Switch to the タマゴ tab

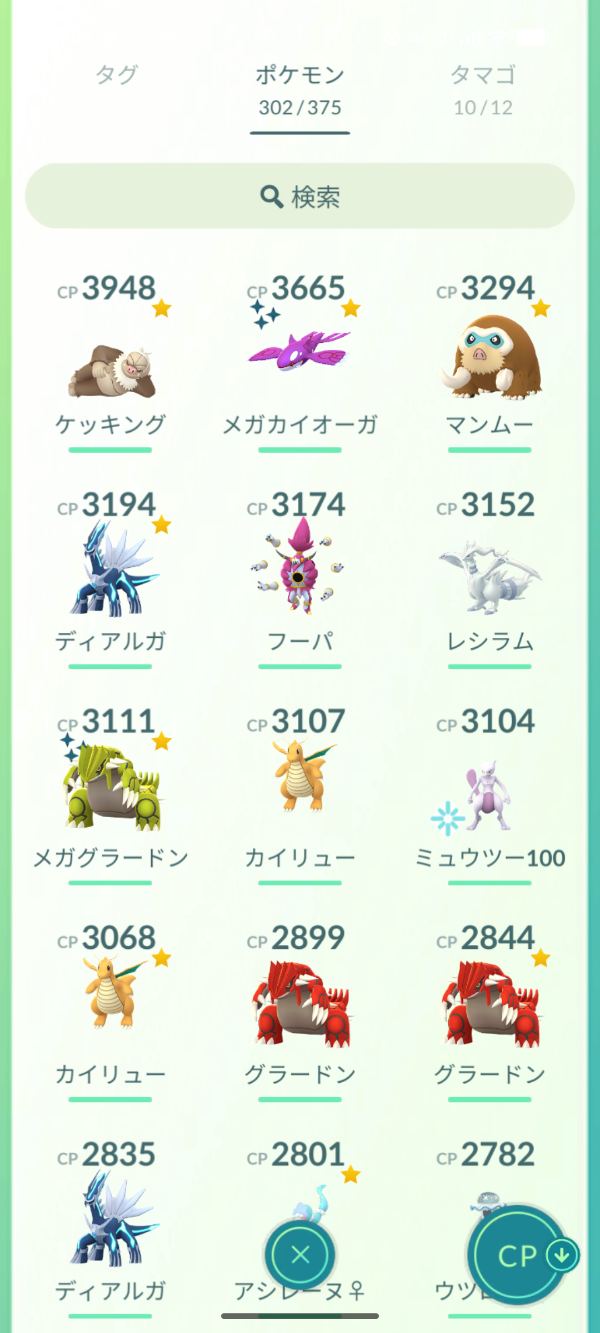coord(482,88)
